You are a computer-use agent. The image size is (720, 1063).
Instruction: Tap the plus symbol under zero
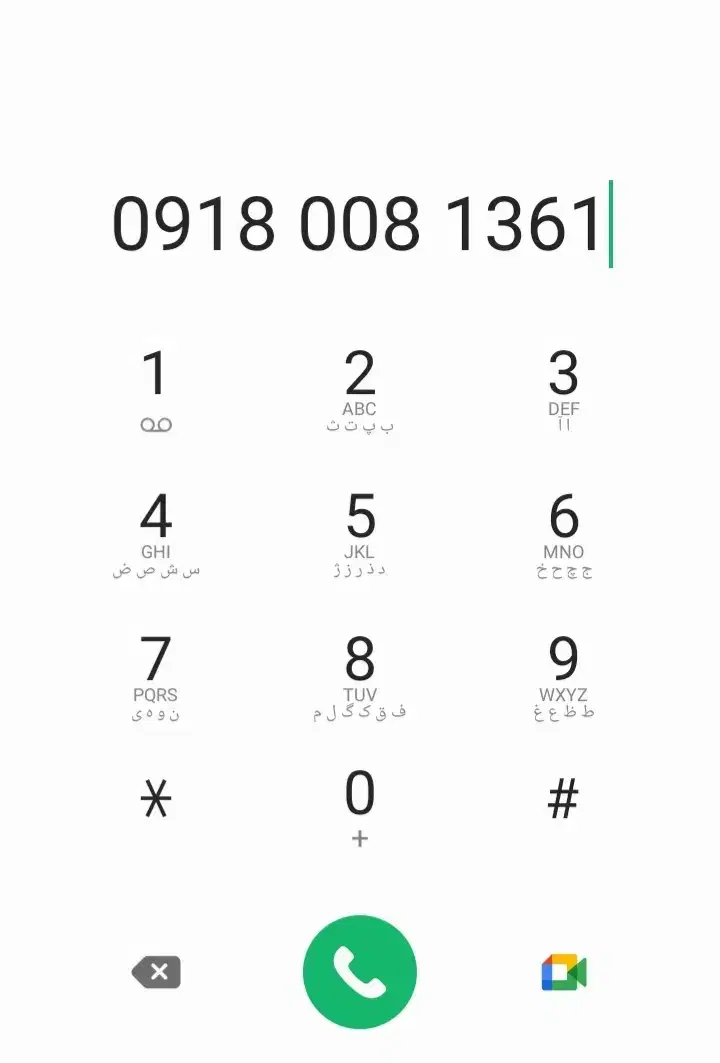click(x=359, y=840)
